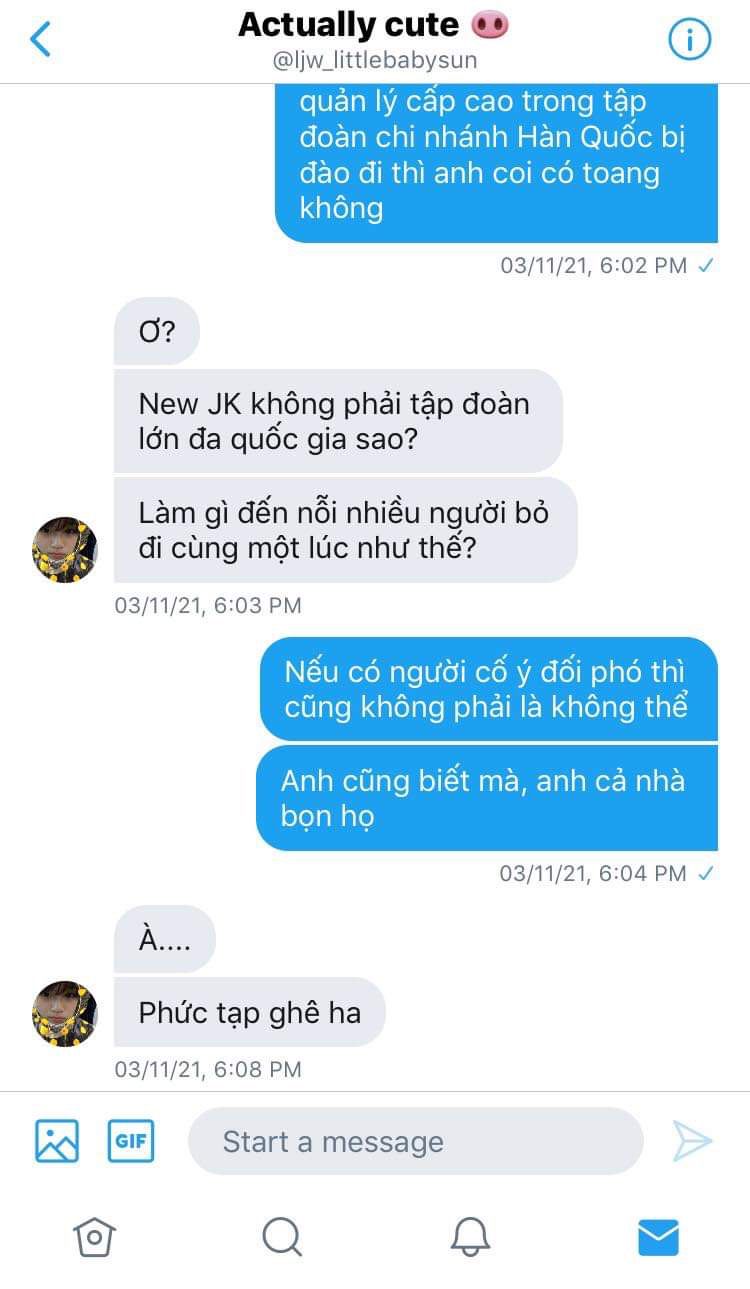Open the Notifications tab
Image resolution: width=750 pixels, height=1289 pixels.
click(x=470, y=1237)
